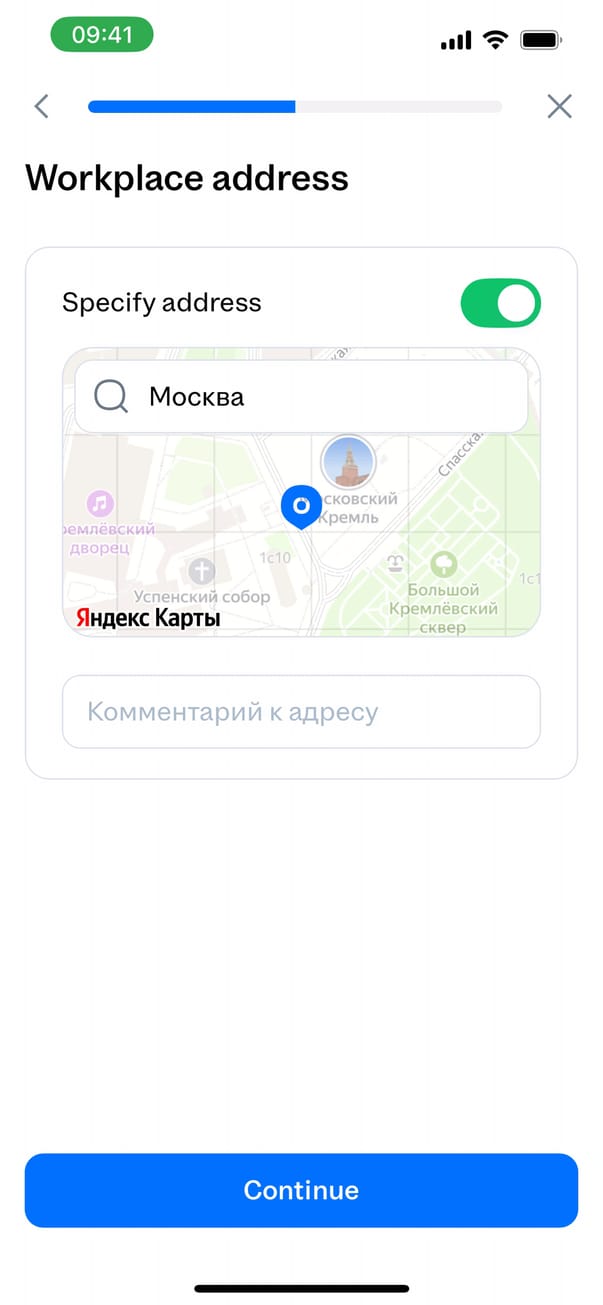Continue to the next step

(x=301, y=1190)
